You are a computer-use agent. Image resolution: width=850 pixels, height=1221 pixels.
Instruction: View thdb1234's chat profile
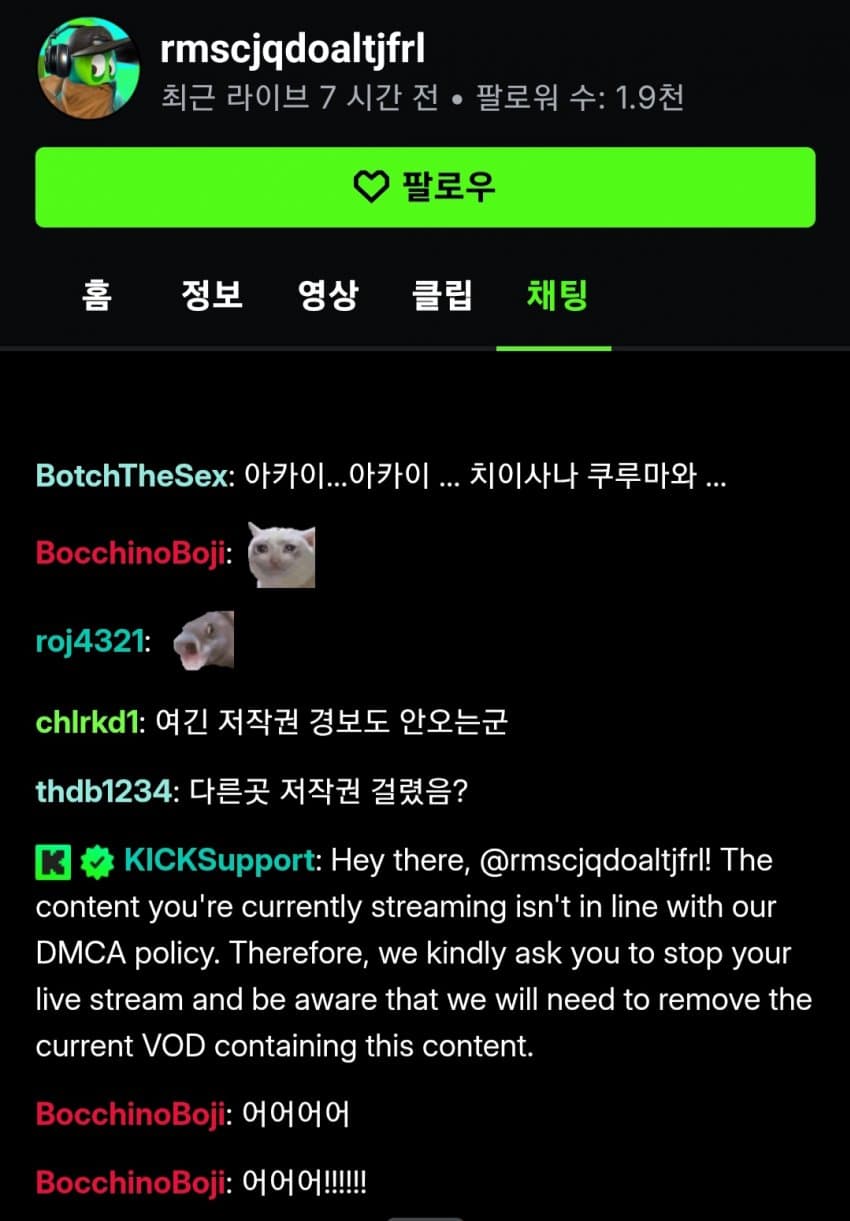(103, 791)
